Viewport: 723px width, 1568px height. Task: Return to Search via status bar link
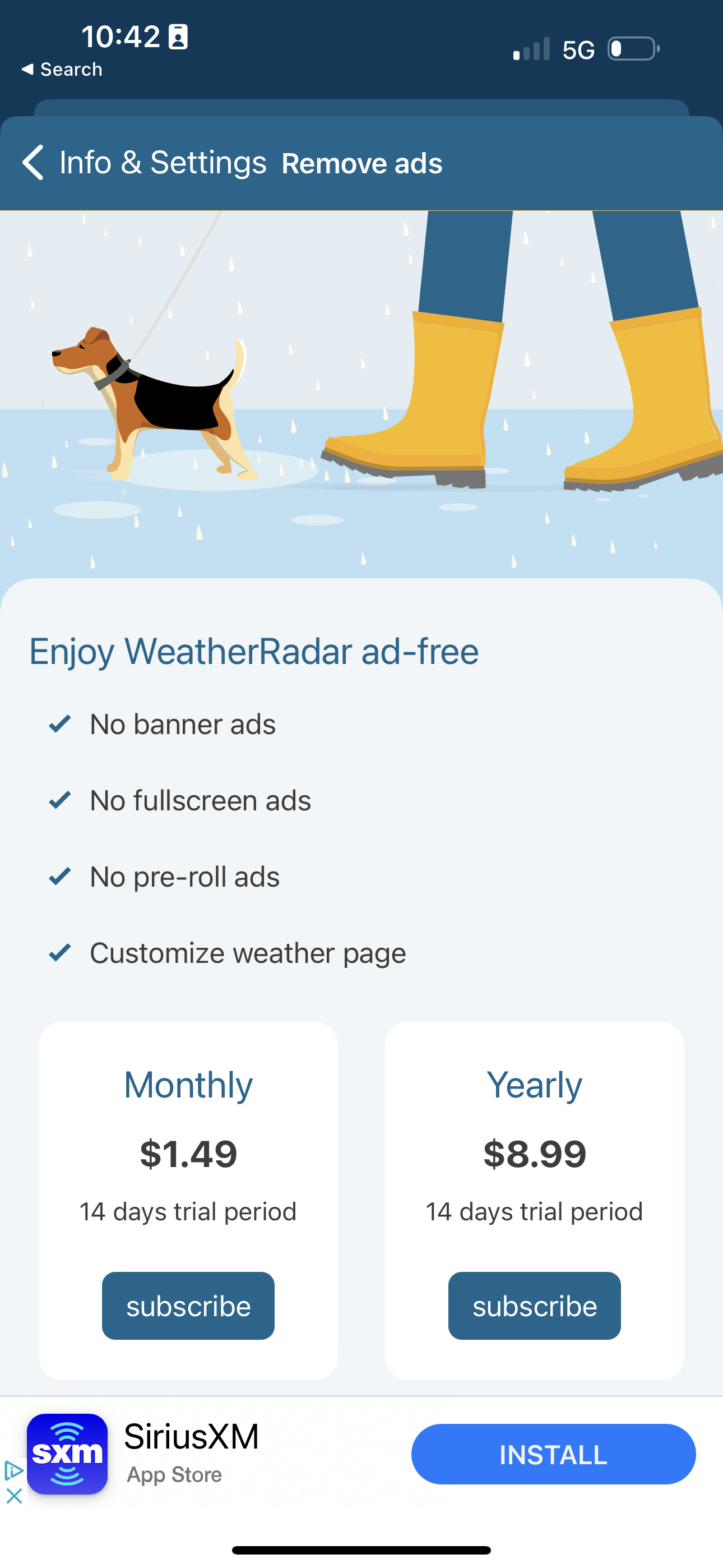click(62, 69)
